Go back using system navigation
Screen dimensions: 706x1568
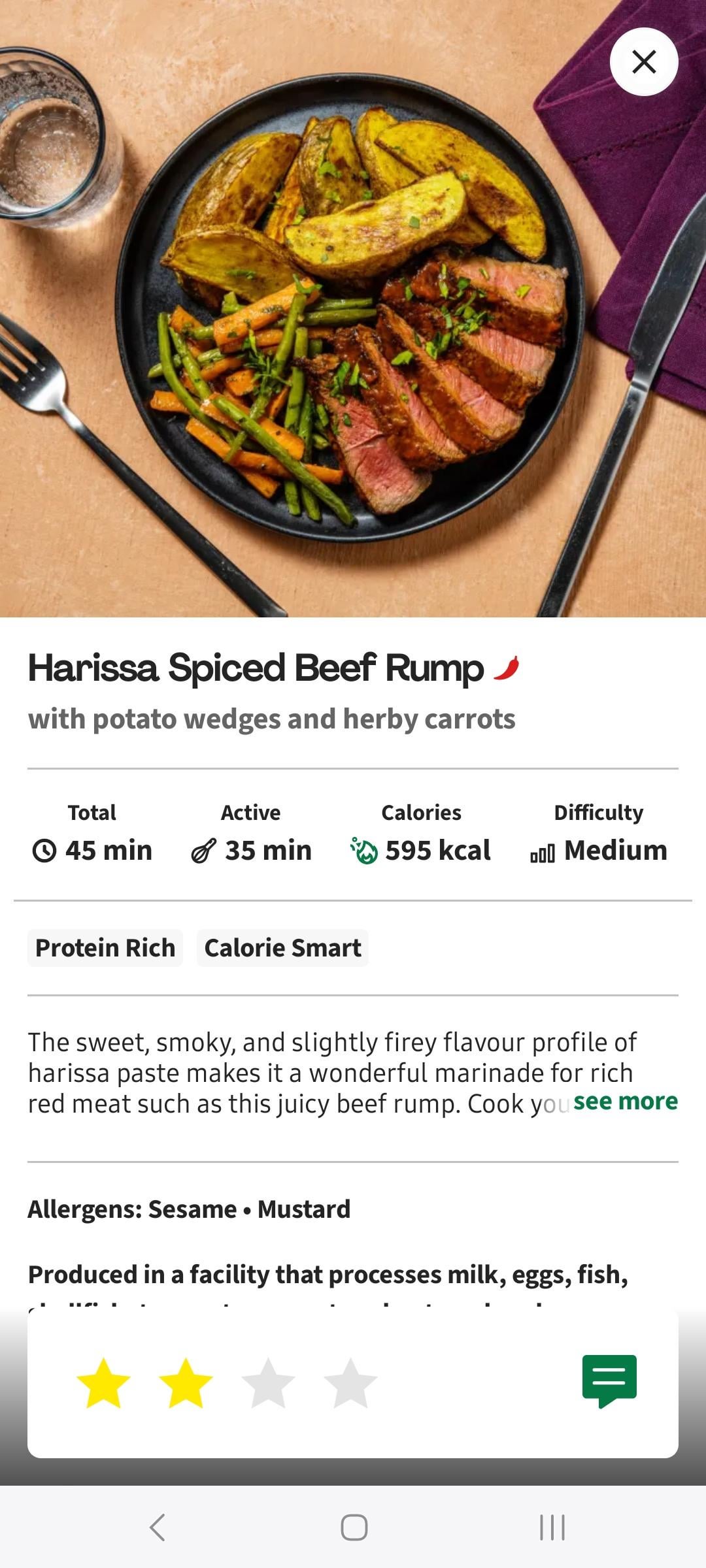point(158,1527)
